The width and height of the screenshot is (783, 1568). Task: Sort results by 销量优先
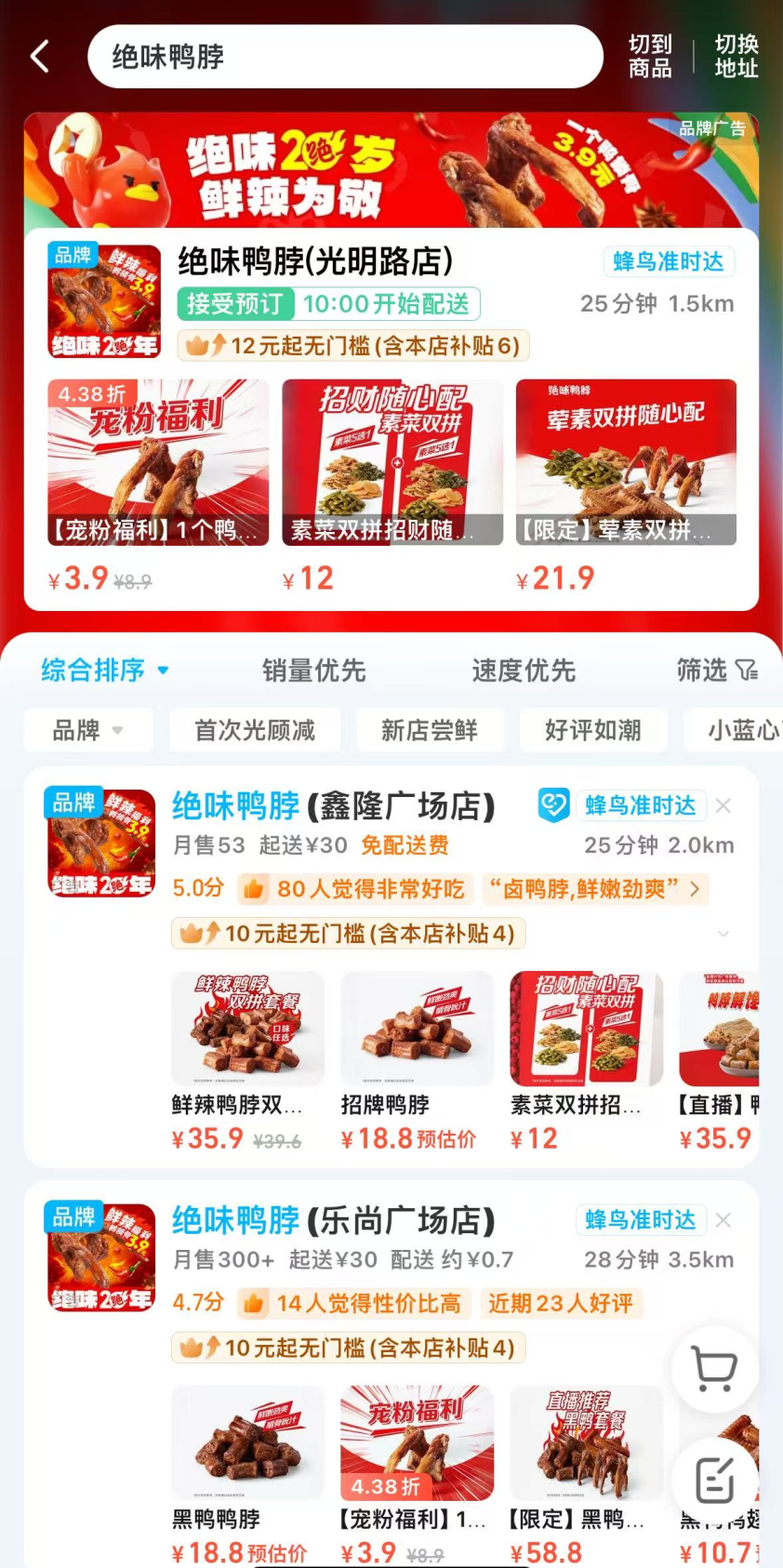[x=313, y=670]
